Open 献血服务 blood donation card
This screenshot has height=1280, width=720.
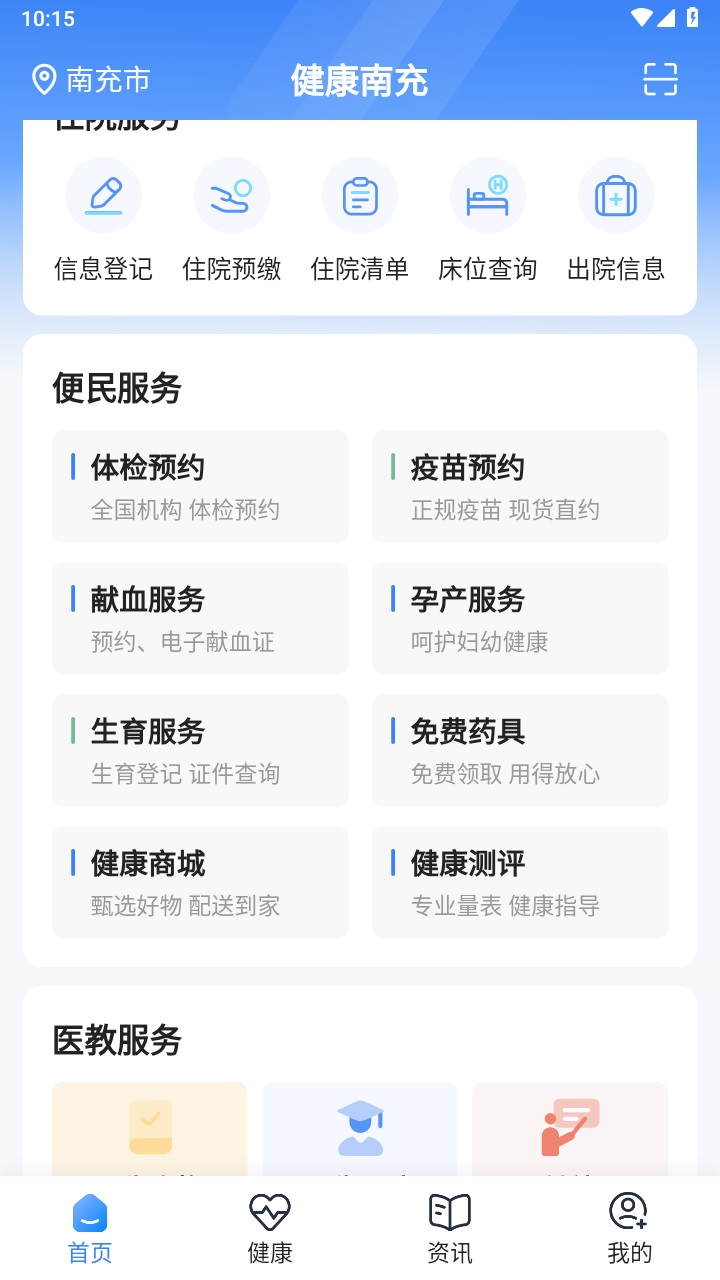[200, 618]
